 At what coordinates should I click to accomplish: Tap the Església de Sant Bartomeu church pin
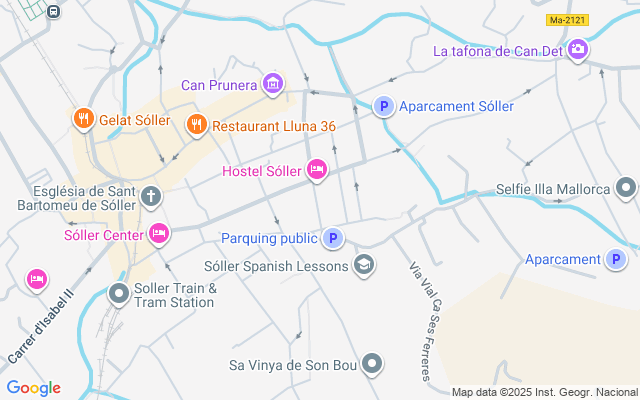pyautogui.click(x=151, y=197)
